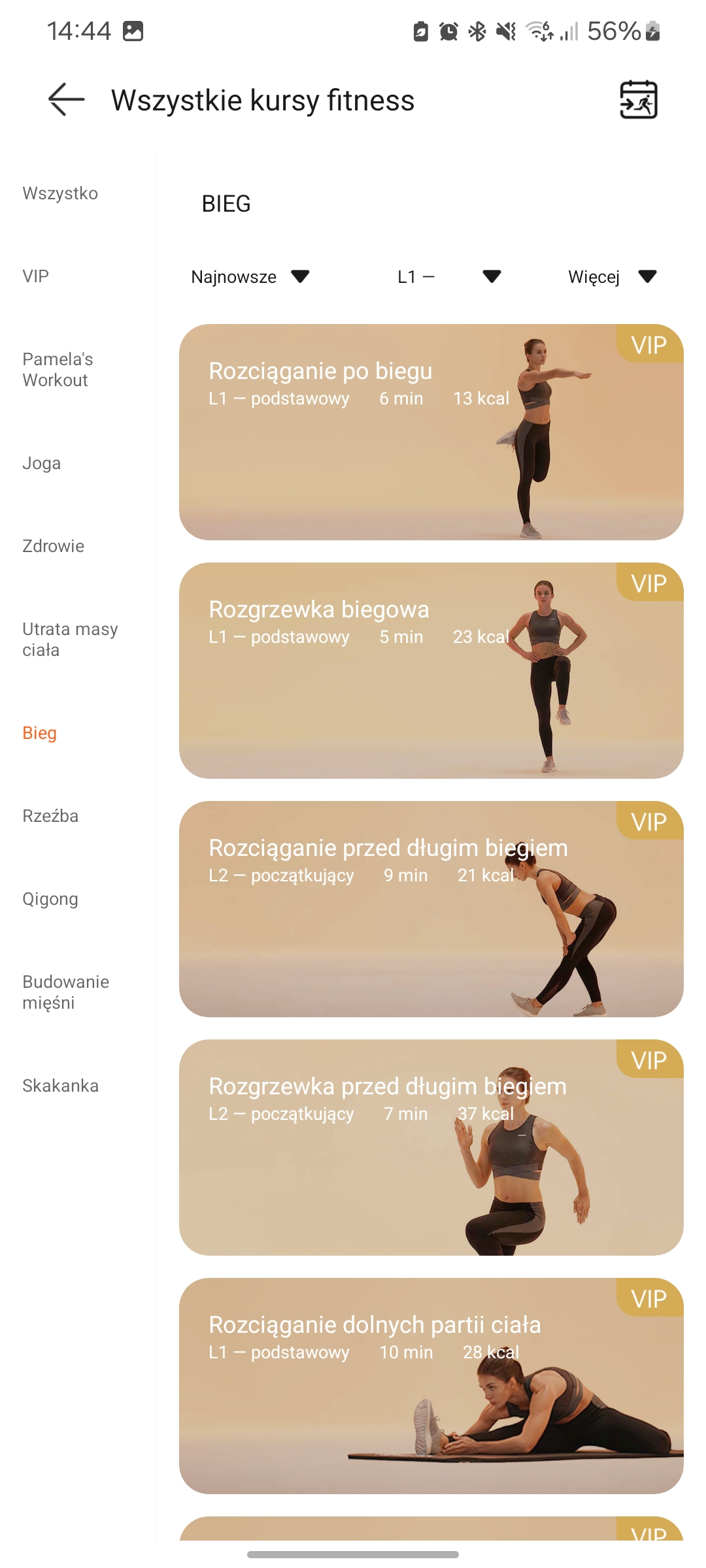Expand the L1 level filter dropdown

click(x=448, y=277)
